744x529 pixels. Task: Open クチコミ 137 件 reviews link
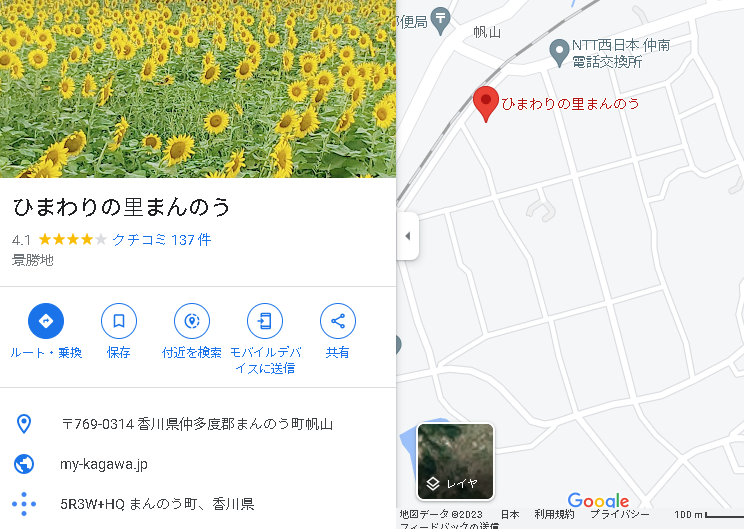[x=161, y=240]
